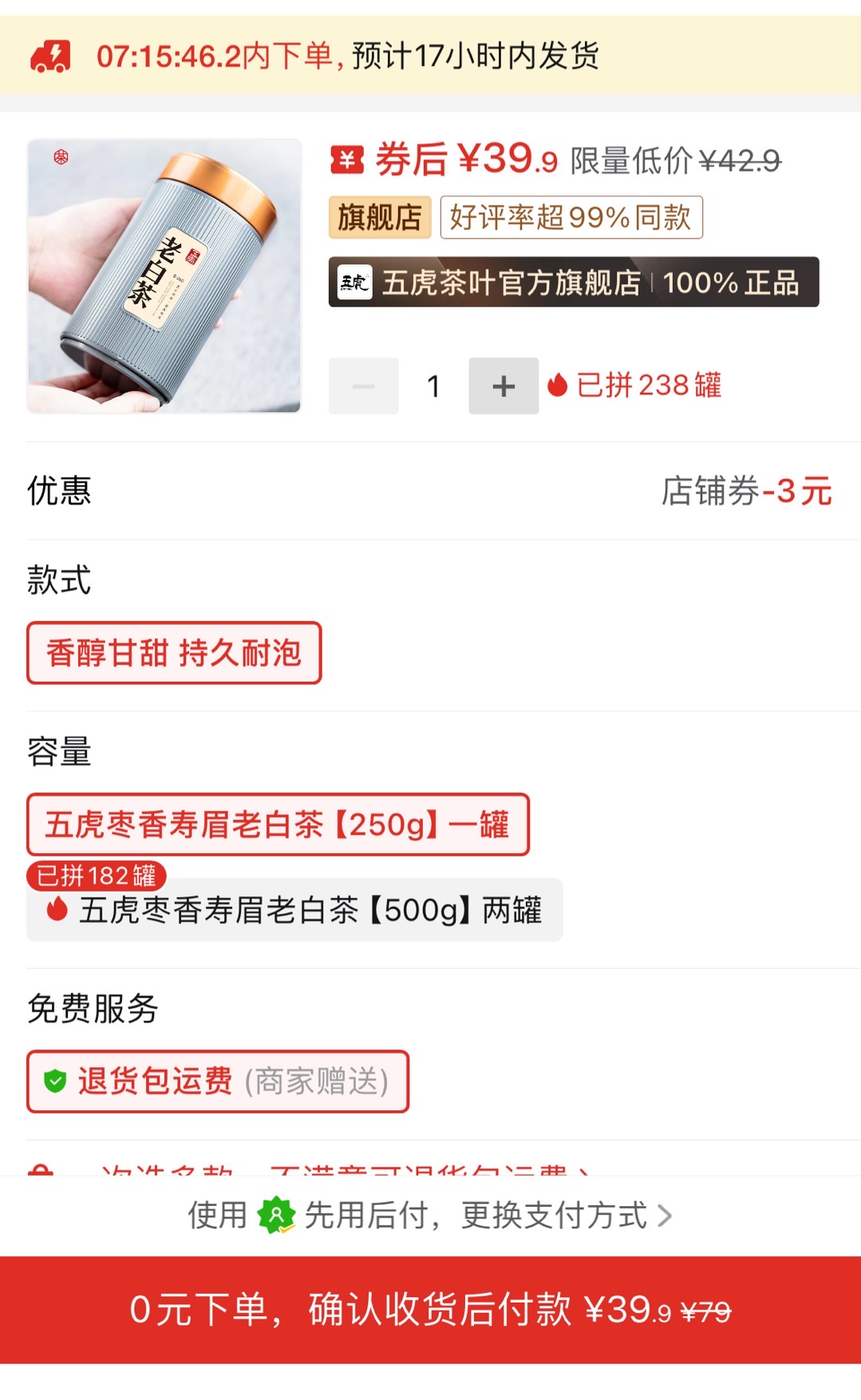Viewport: 861px width, 1400px height.
Task: Tap 0元下单 confirm order button
Action: coord(430,1310)
